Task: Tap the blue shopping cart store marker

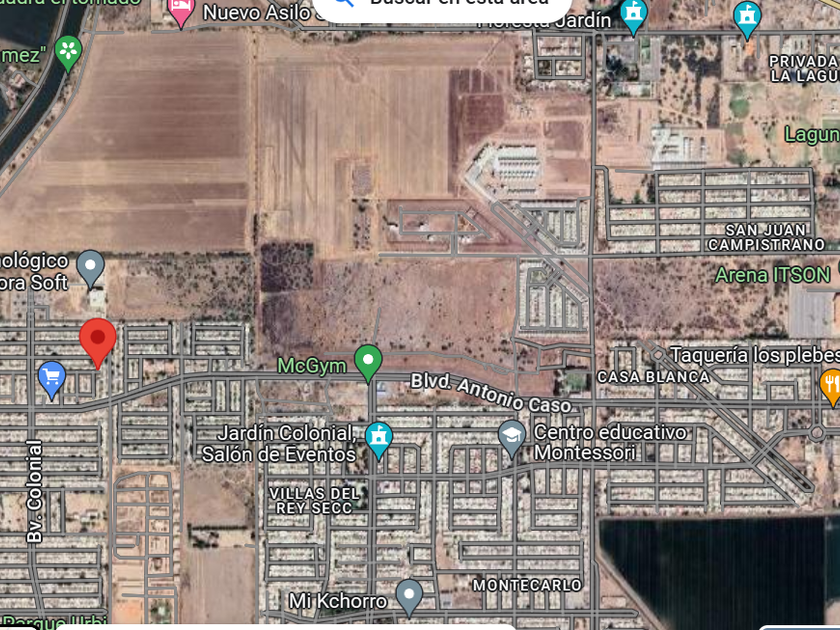Action: (52, 378)
